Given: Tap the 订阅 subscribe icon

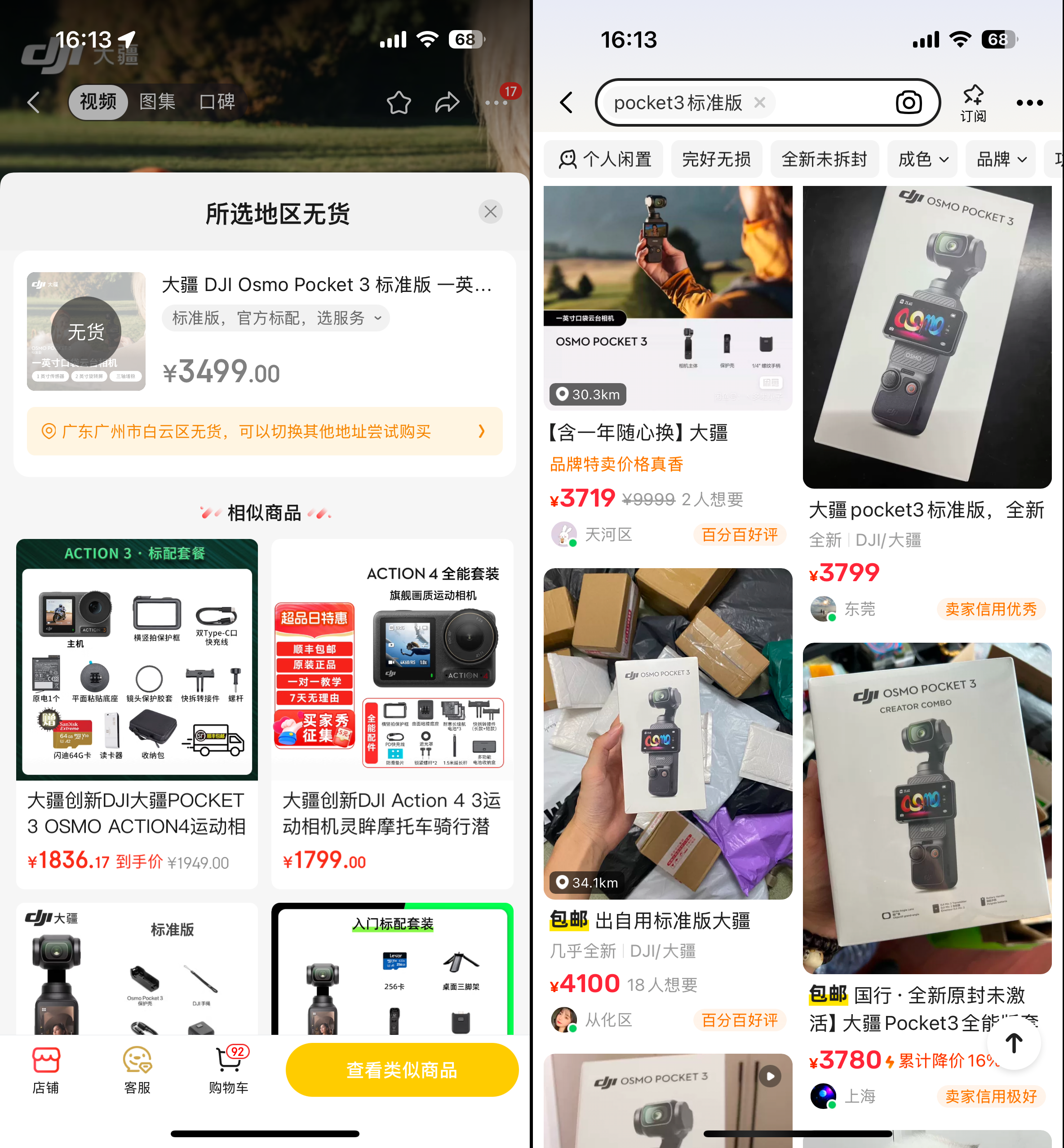Looking at the screenshot, I should coord(974,102).
